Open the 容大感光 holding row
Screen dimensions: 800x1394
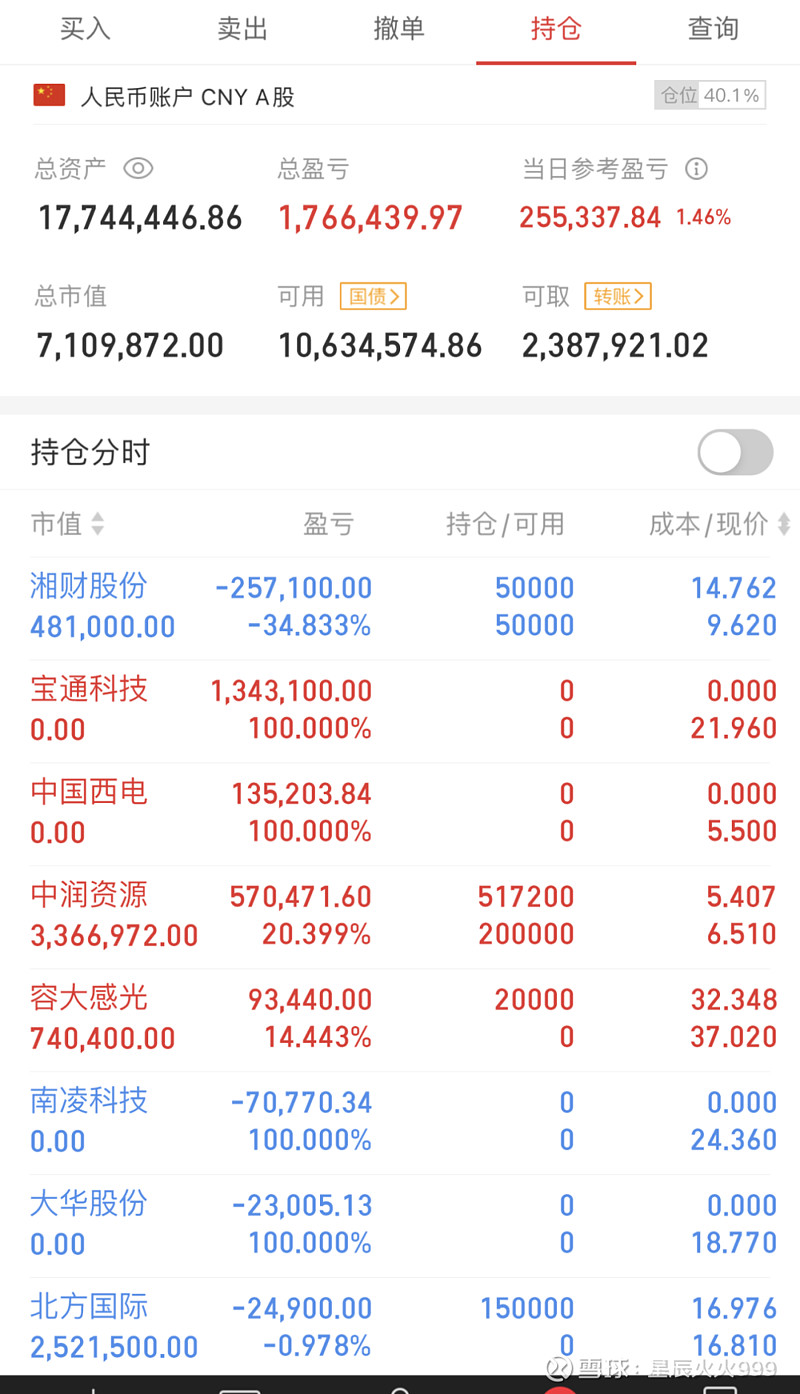[400, 1019]
